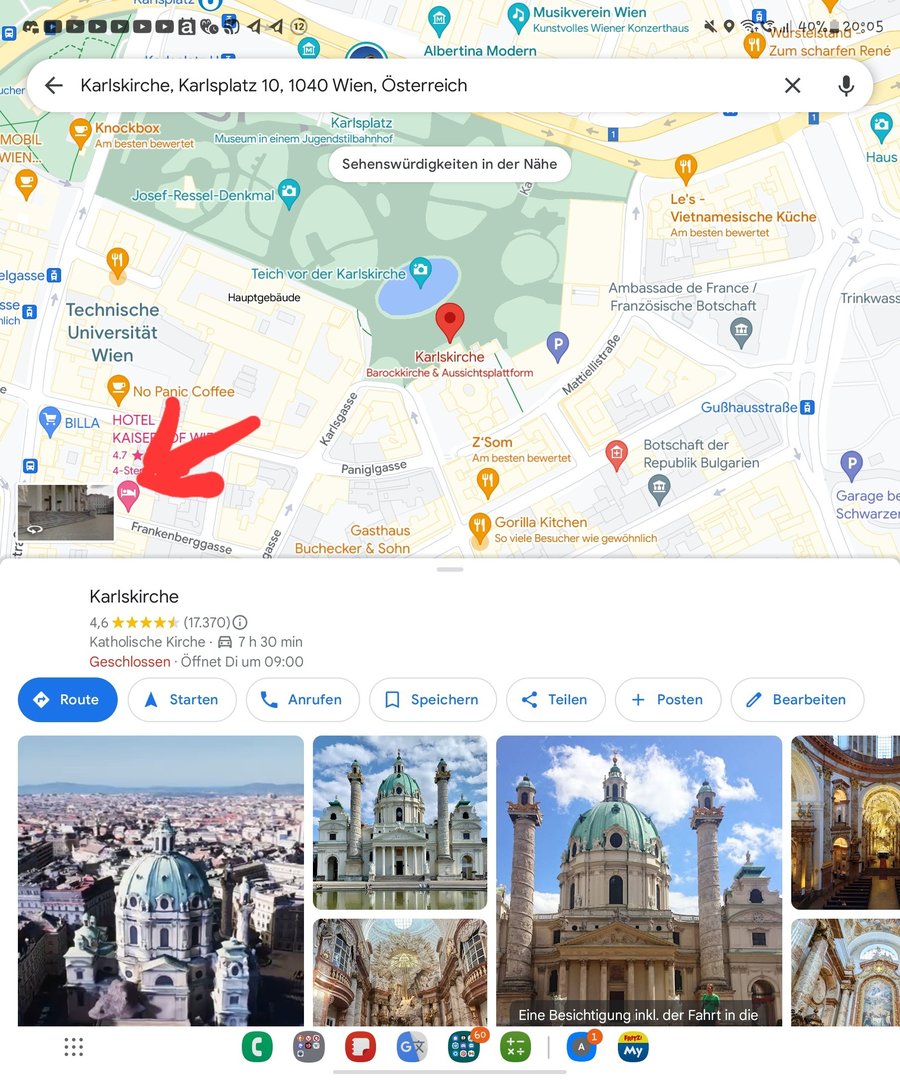Clear the Karlskirche search text
Viewport: 900px width, 1080px height.
click(792, 86)
